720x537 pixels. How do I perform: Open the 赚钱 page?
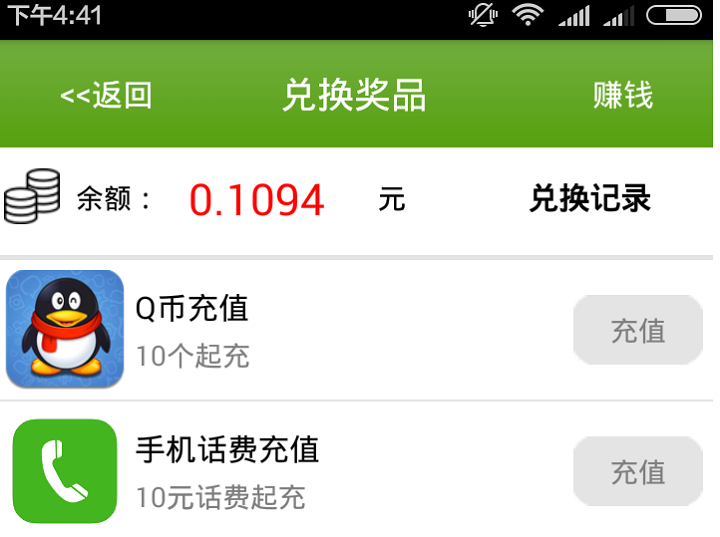coord(622,96)
